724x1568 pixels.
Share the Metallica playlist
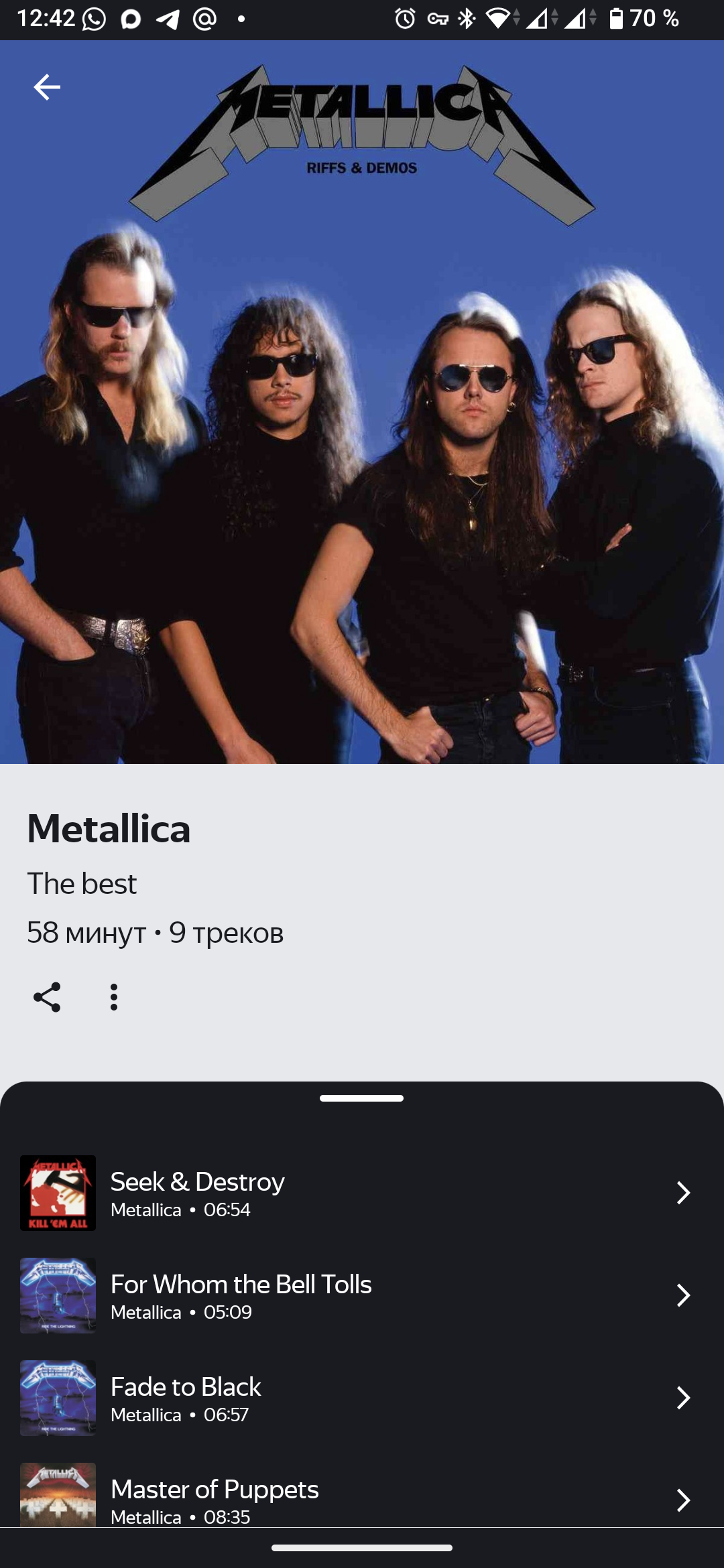pos(47,997)
